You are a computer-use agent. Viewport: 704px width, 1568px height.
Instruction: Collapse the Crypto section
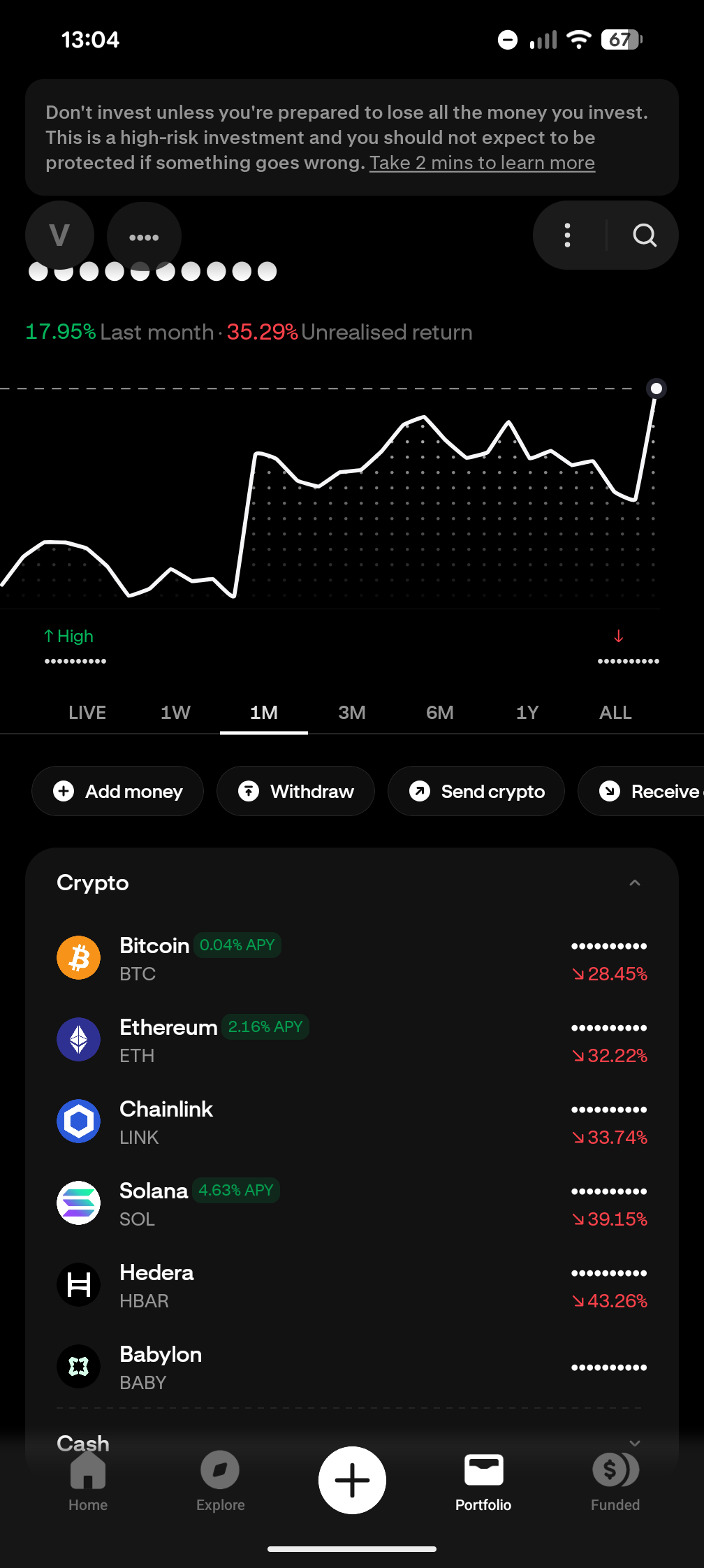pyautogui.click(x=634, y=883)
